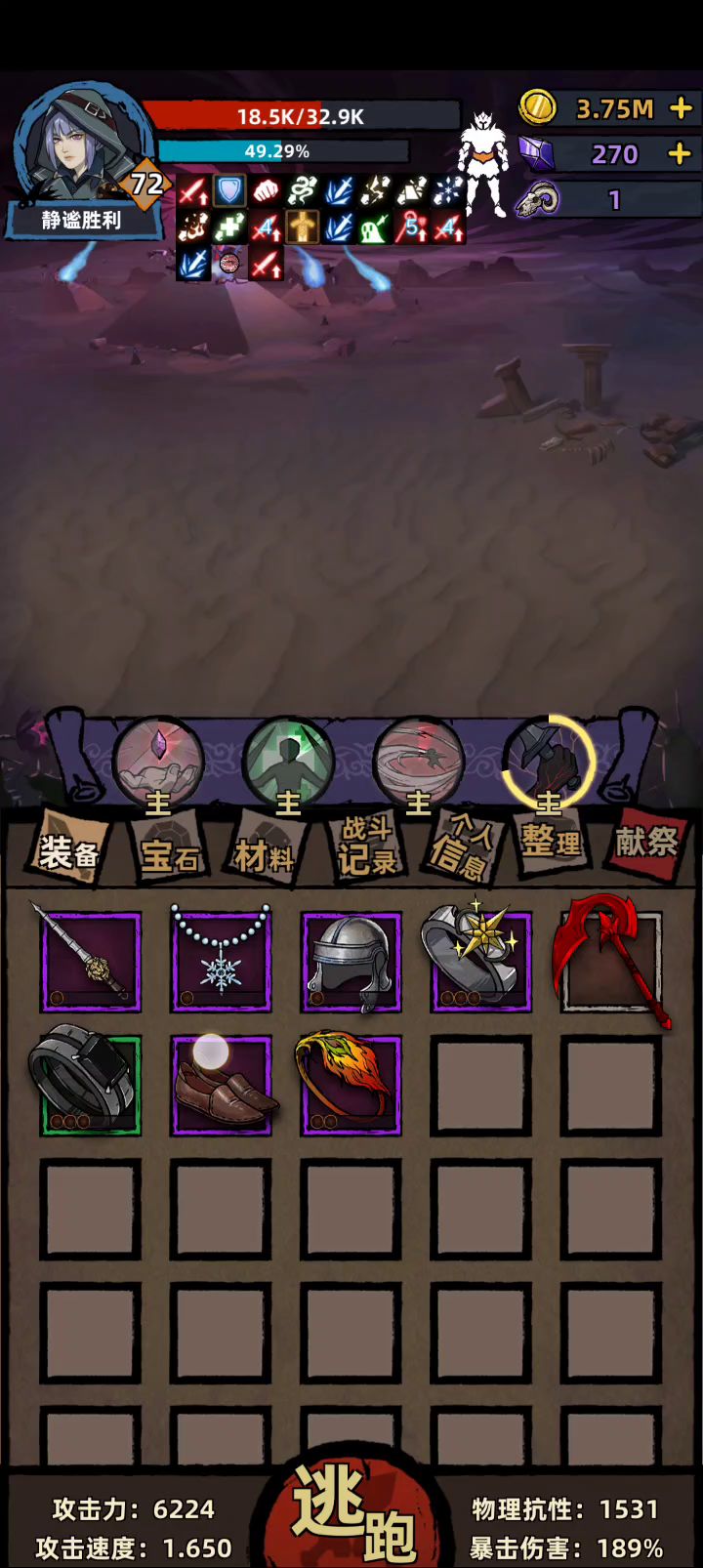Open the white armor character figure
Viewport: 703px width, 1568px height.
482,164
